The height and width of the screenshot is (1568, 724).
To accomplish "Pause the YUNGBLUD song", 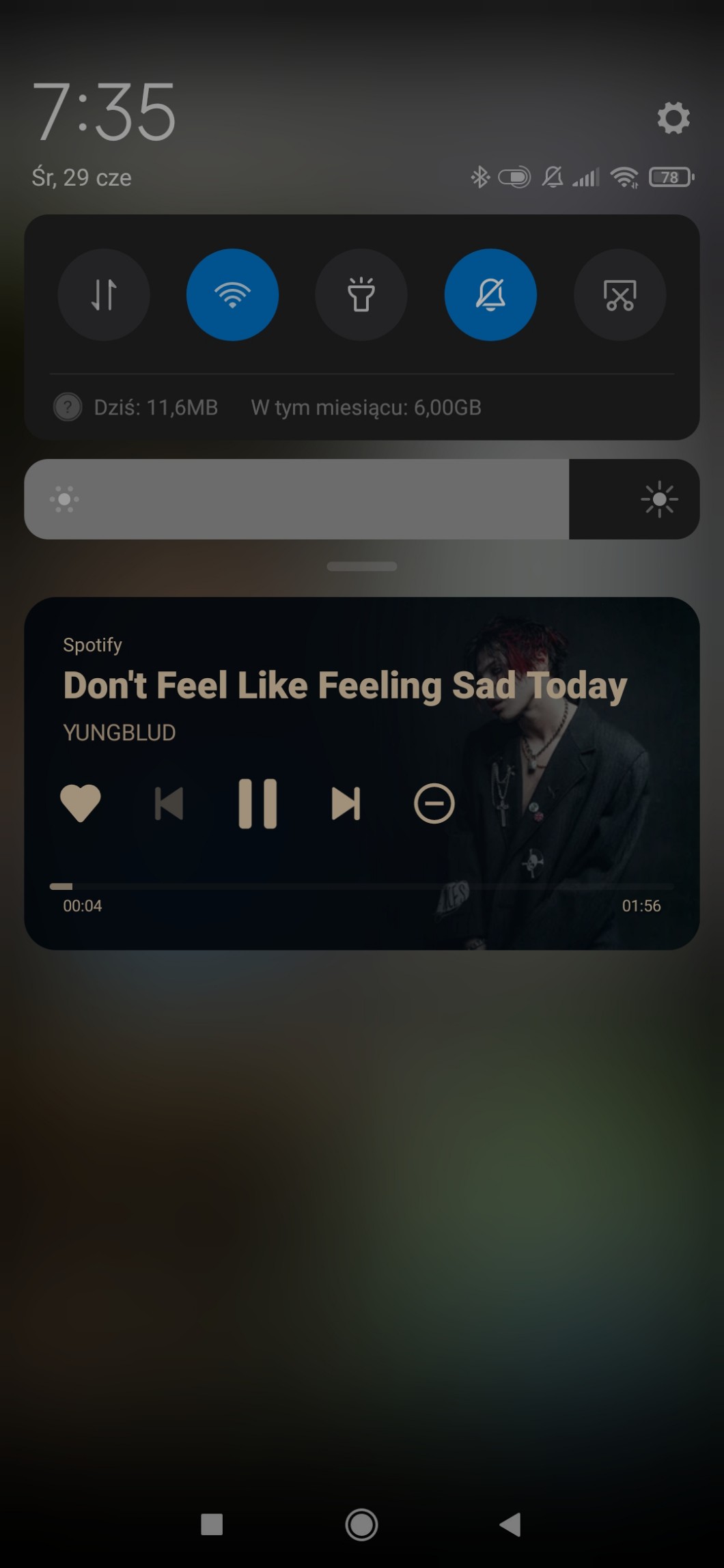I will coord(257,803).
